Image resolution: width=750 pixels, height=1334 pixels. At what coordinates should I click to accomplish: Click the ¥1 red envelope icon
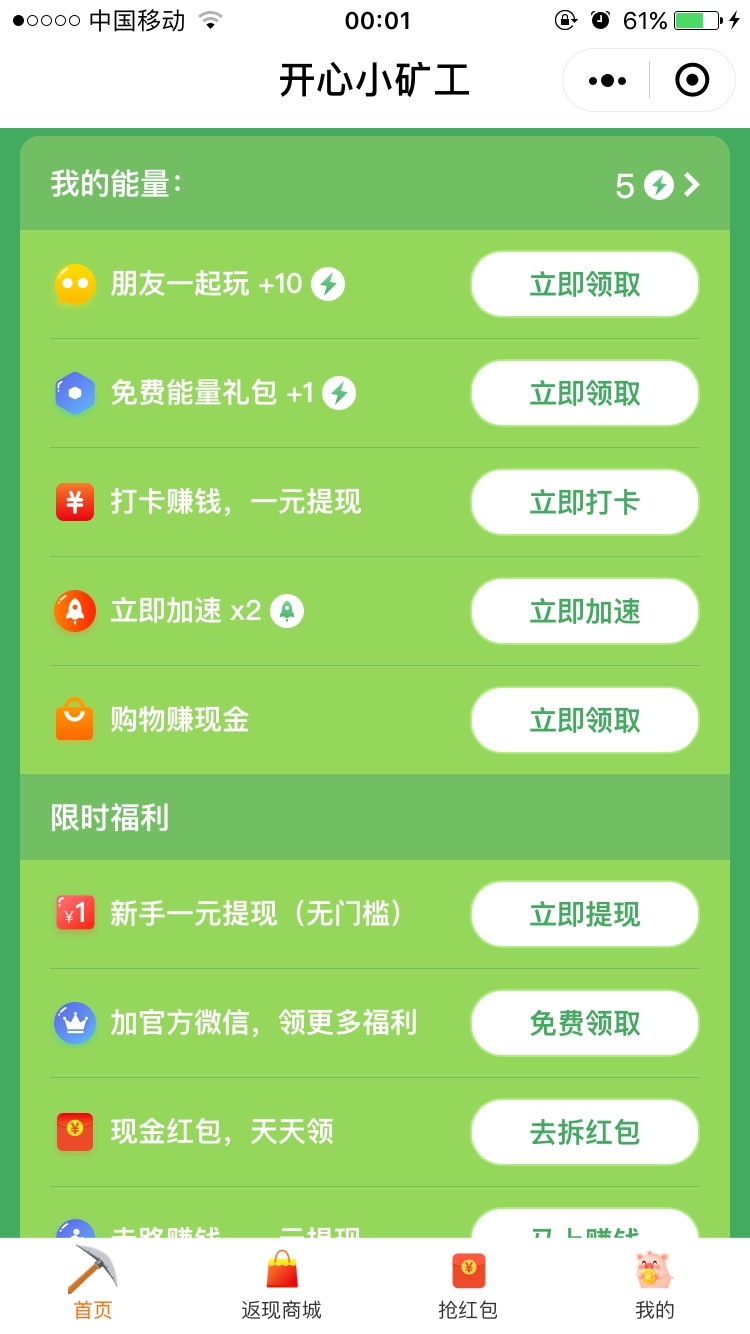[75, 914]
